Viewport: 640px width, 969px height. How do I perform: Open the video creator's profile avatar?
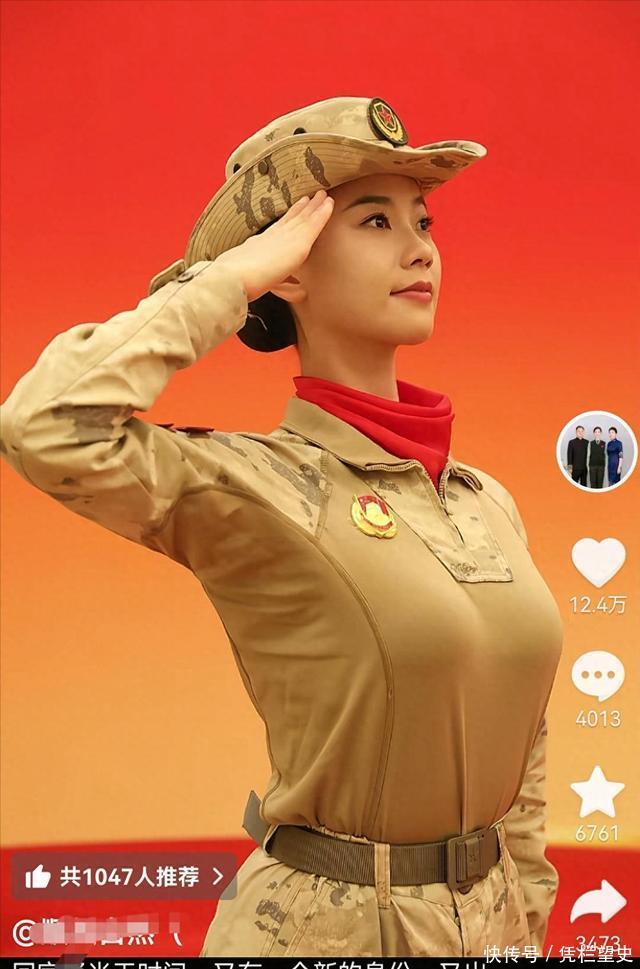(596, 452)
